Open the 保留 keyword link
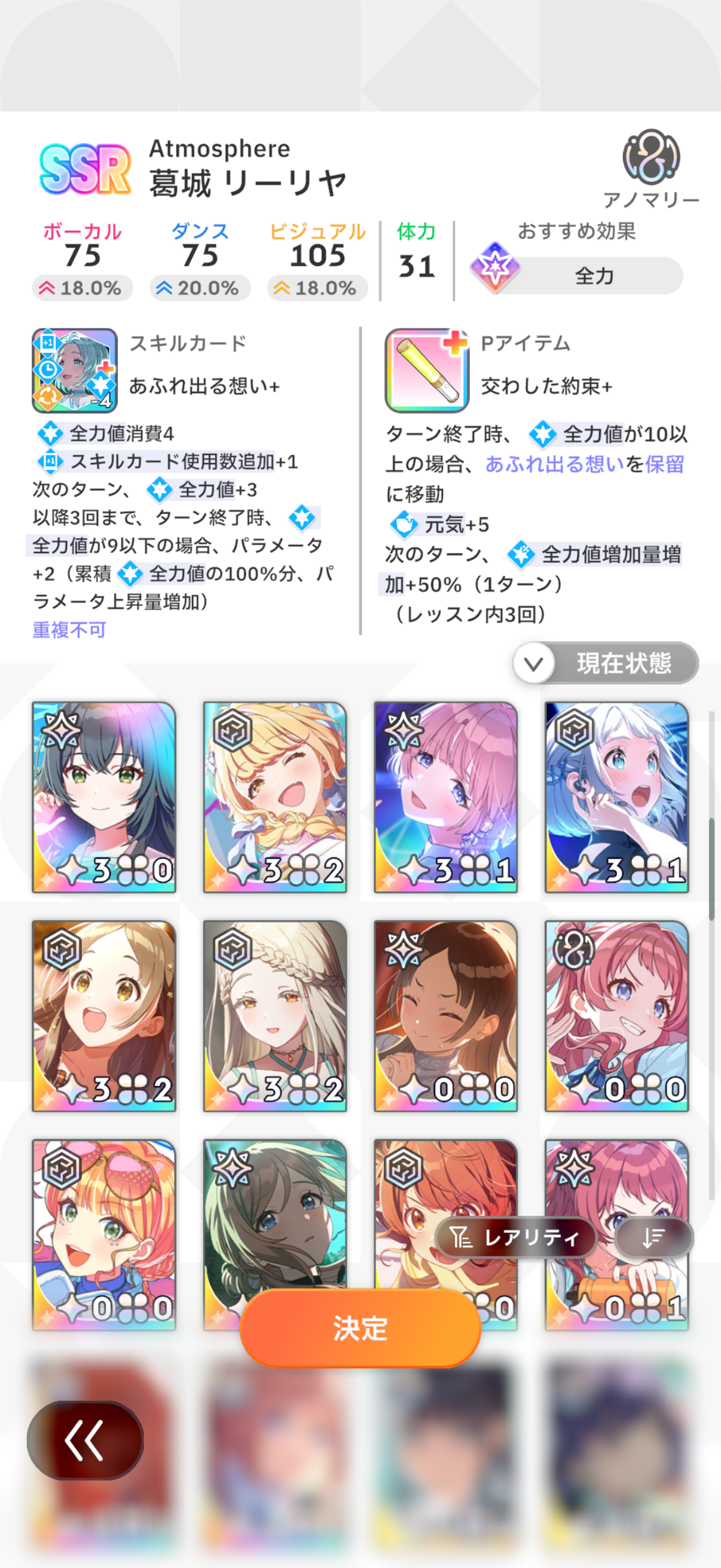The image size is (721, 1568). (664, 465)
